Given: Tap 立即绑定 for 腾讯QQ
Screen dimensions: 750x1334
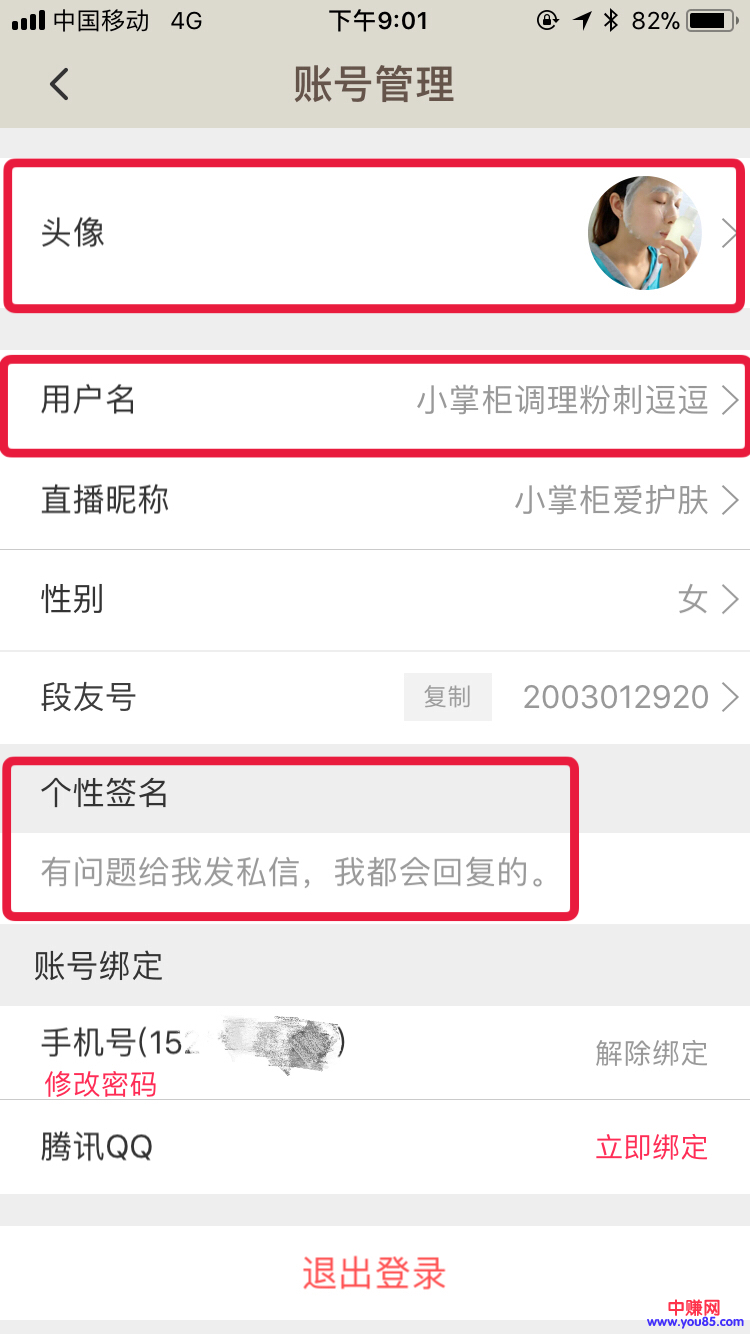Looking at the screenshot, I should click(x=651, y=1147).
